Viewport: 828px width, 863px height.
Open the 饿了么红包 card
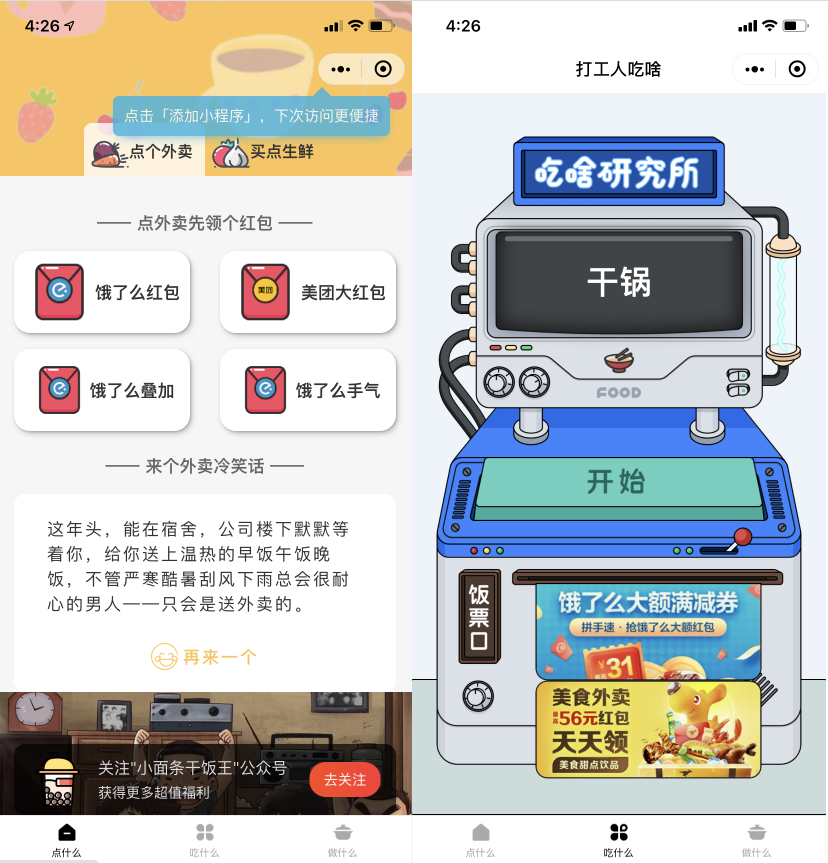coord(102,292)
